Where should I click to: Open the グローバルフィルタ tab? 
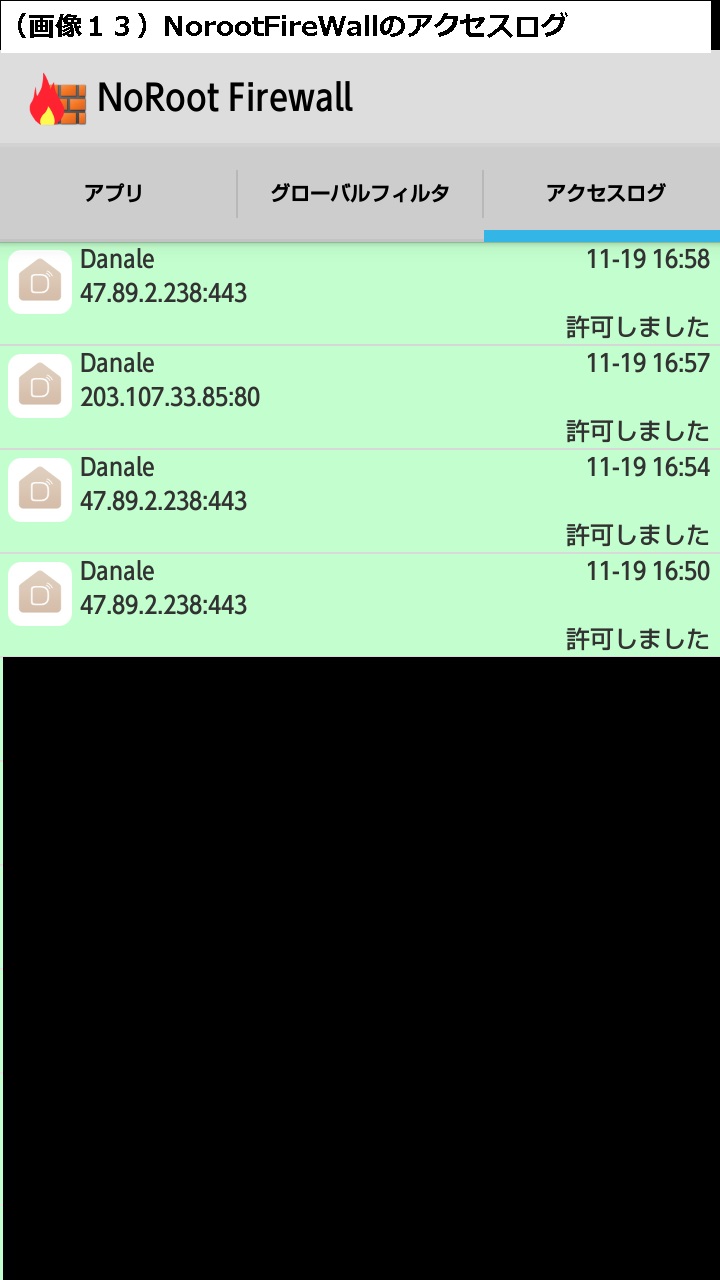tap(360, 194)
